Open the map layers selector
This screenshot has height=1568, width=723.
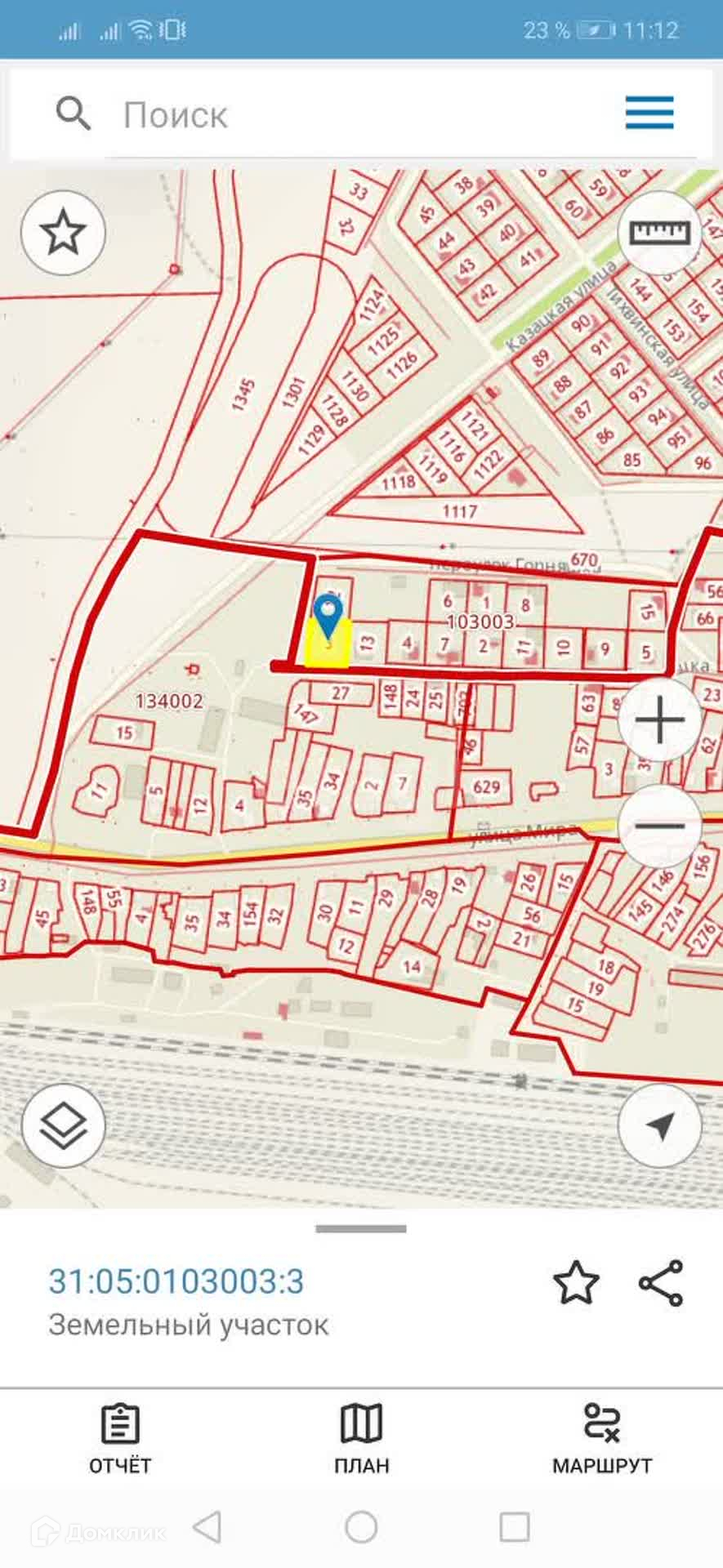pyautogui.click(x=63, y=1126)
